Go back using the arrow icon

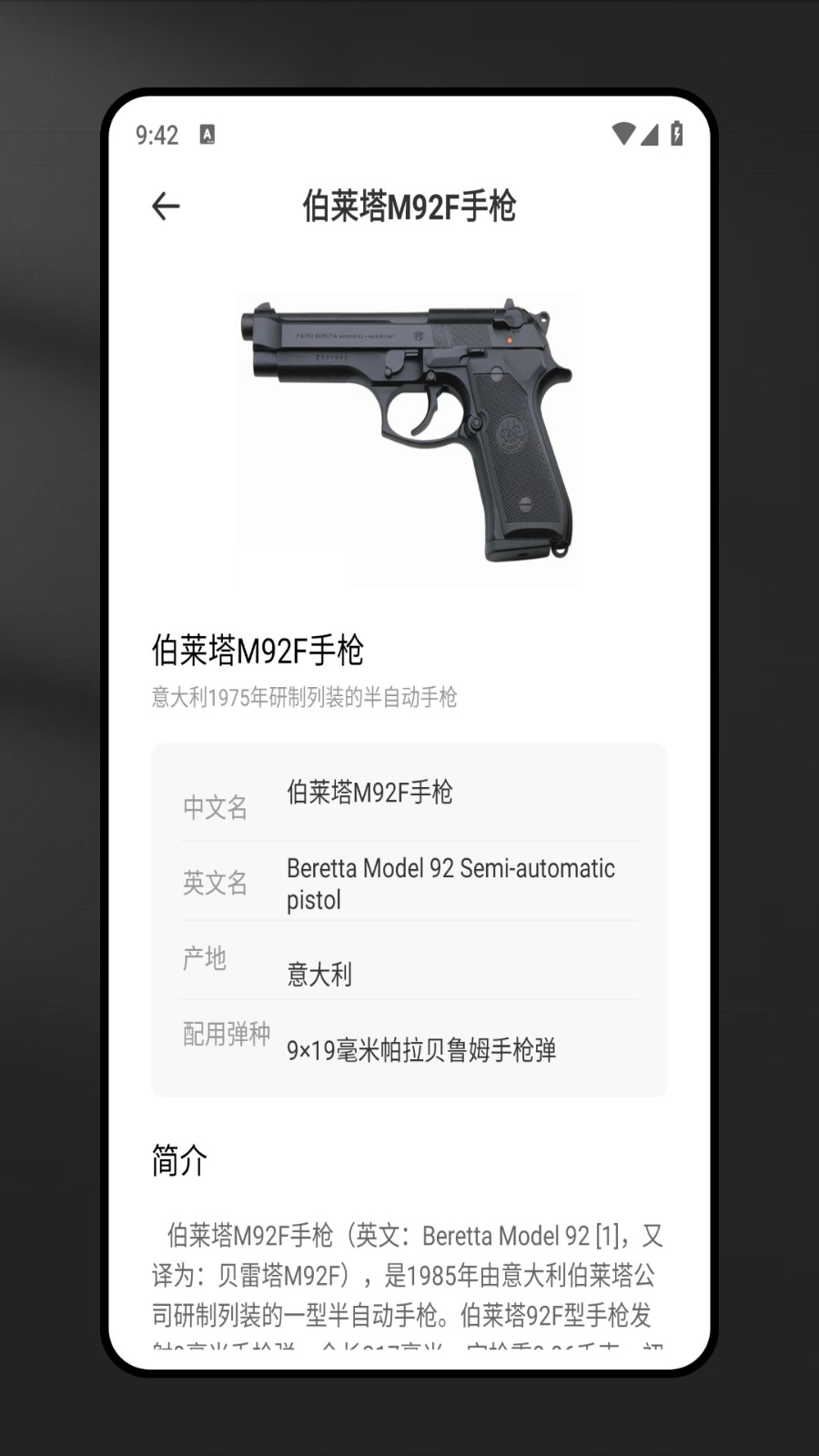[x=166, y=207]
